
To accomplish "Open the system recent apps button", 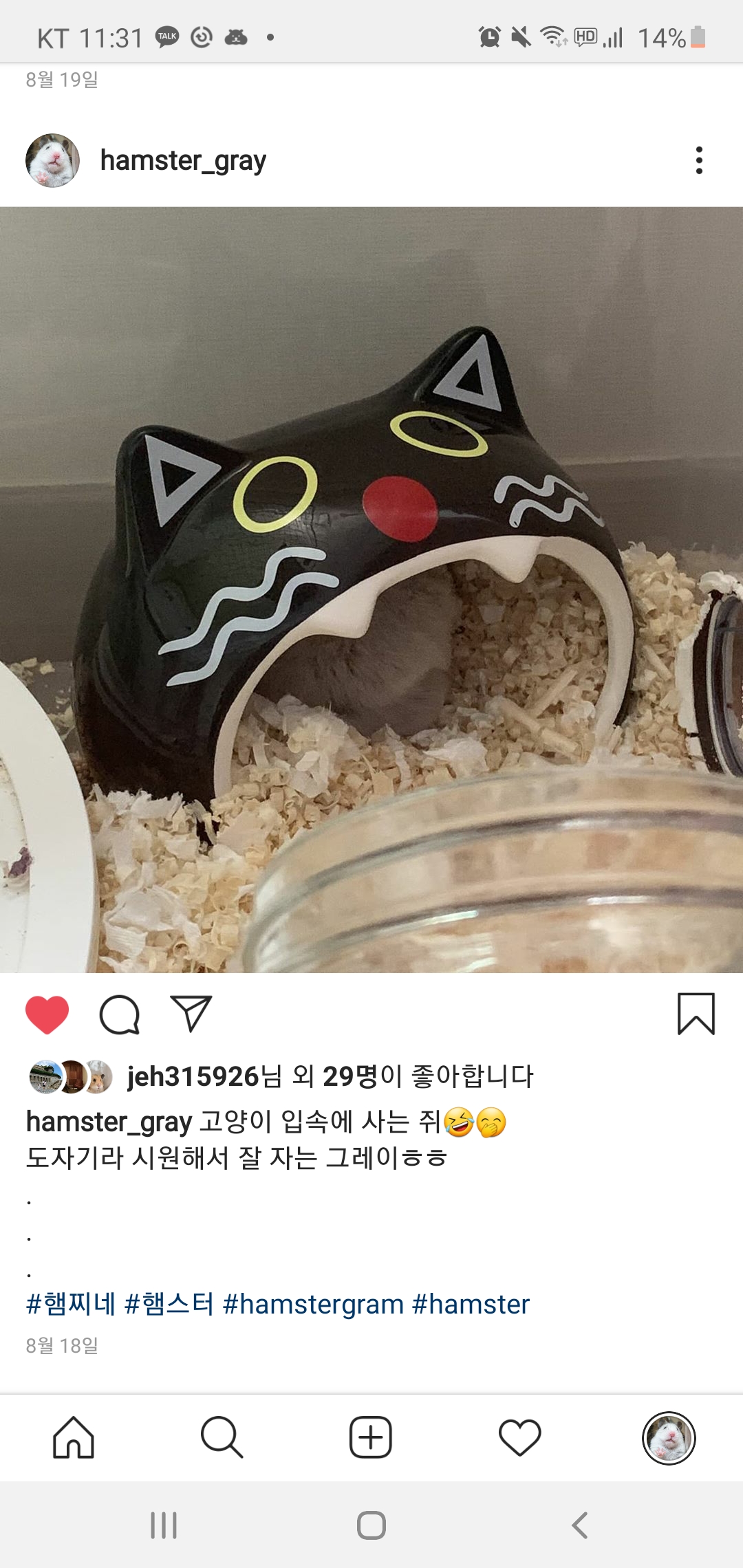I will pos(164,1525).
